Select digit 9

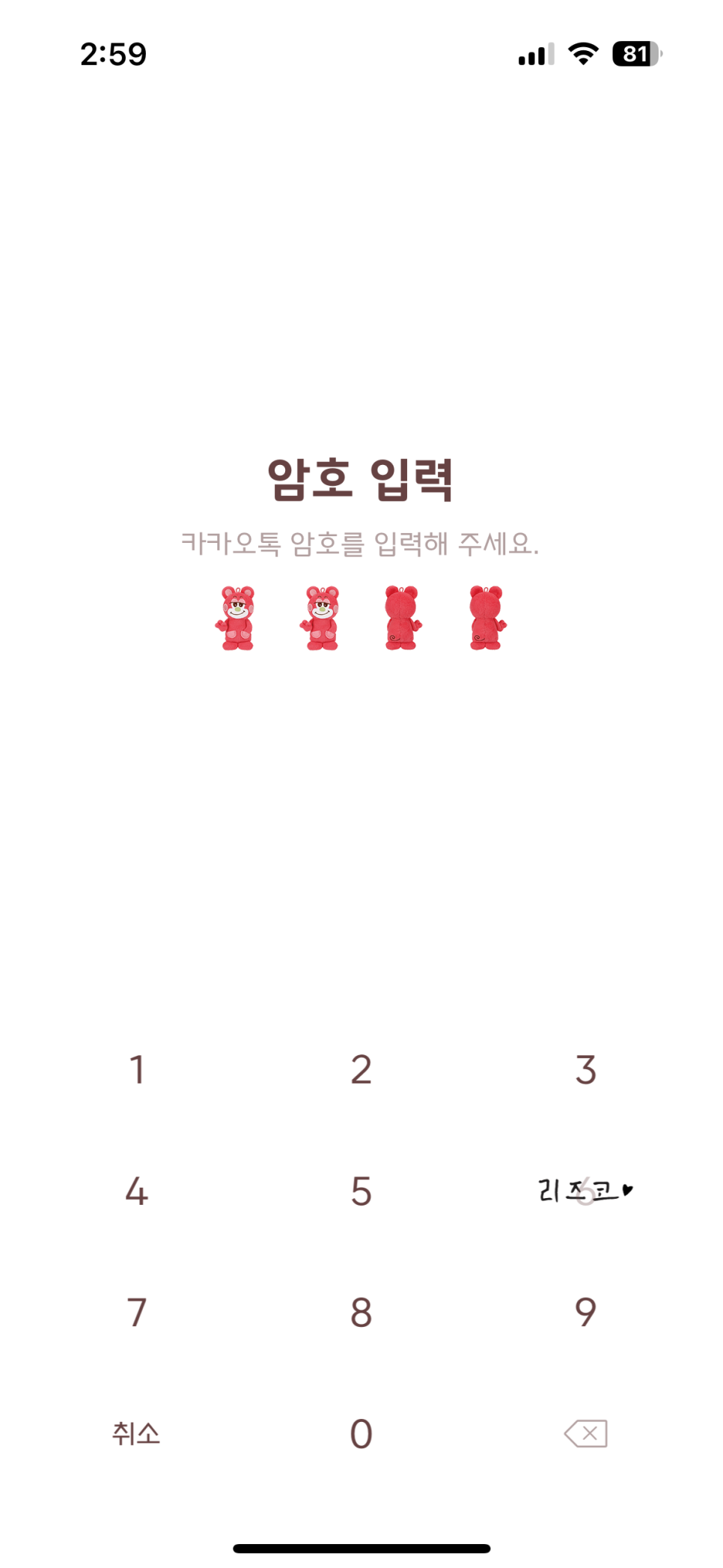(x=586, y=1312)
